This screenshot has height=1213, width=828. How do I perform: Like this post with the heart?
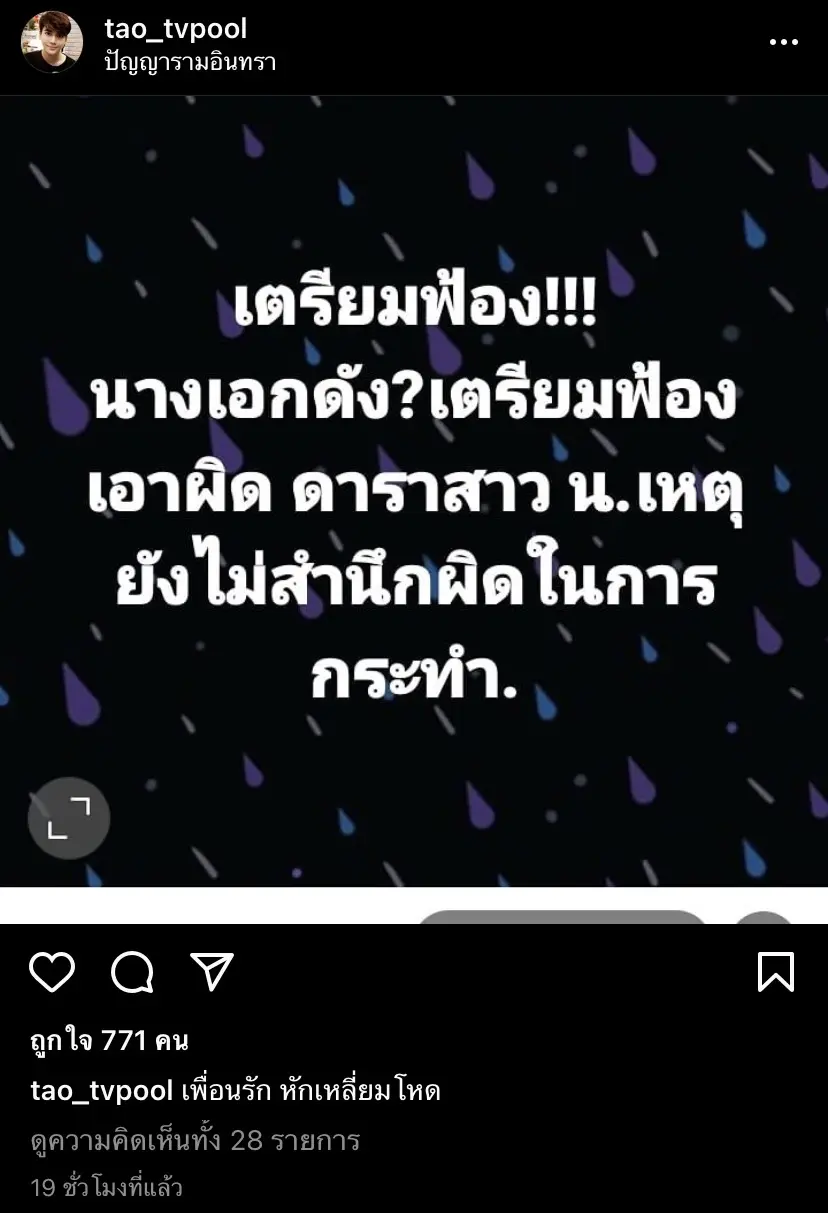click(52, 971)
